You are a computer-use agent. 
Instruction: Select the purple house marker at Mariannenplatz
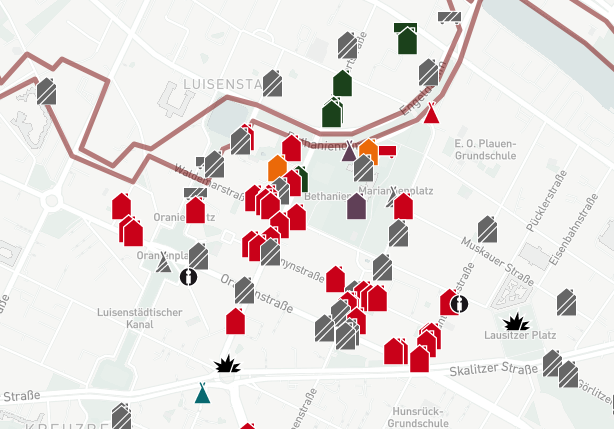coord(356,206)
